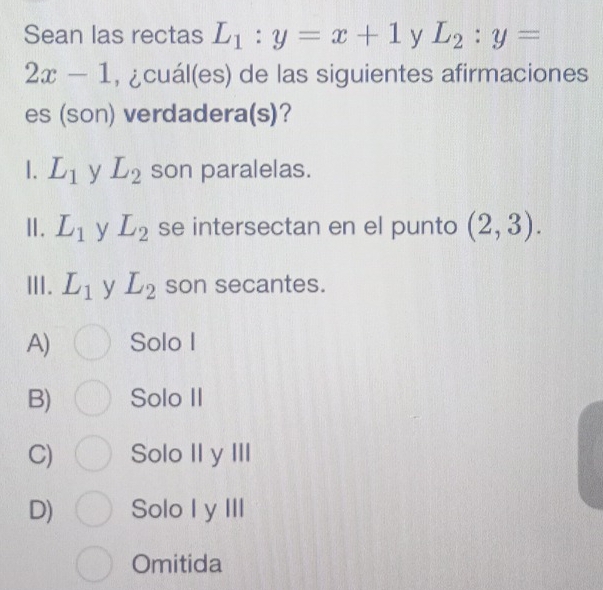Pick answer D) Solo I y III
The width and height of the screenshot is (603, 590).
click(94, 508)
